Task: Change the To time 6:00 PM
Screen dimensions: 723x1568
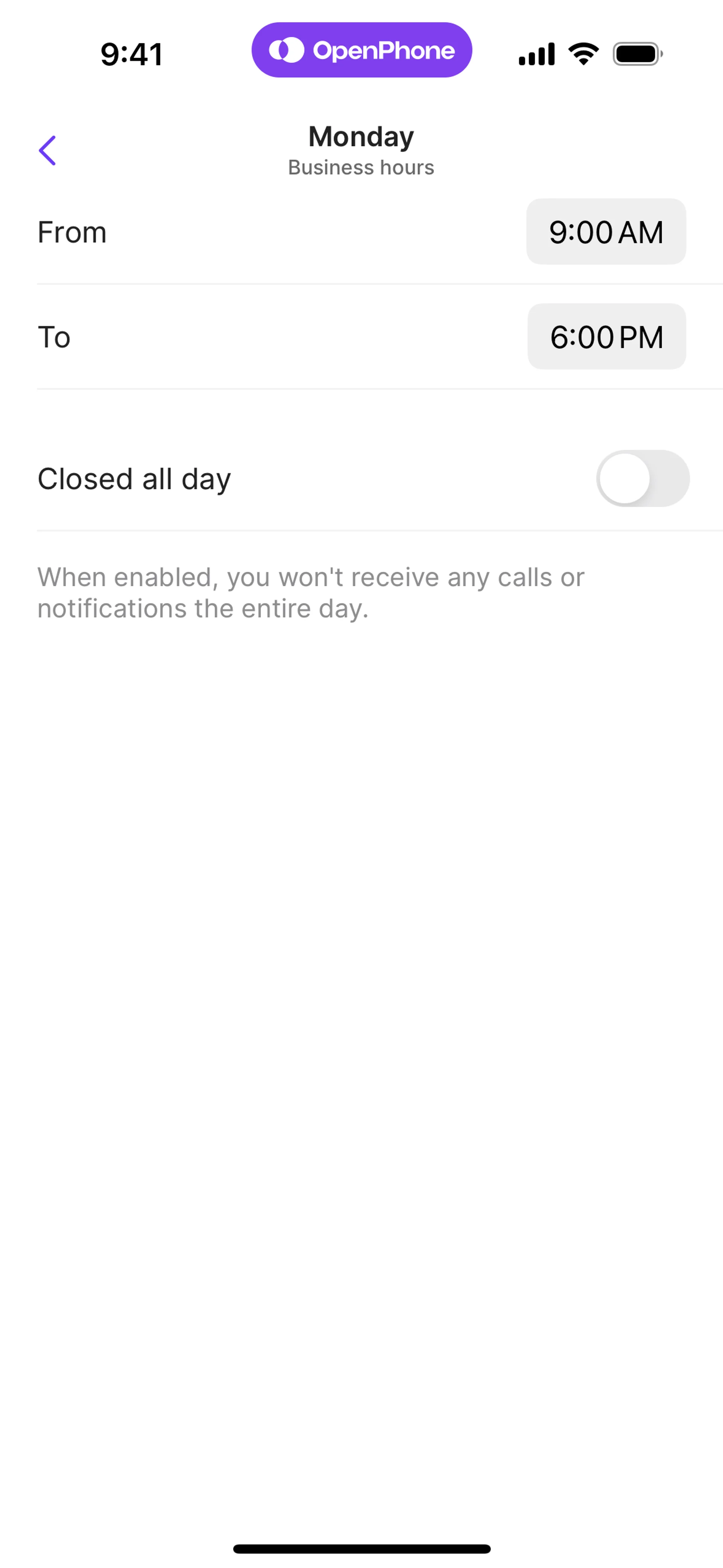Action: tap(606, 336)
